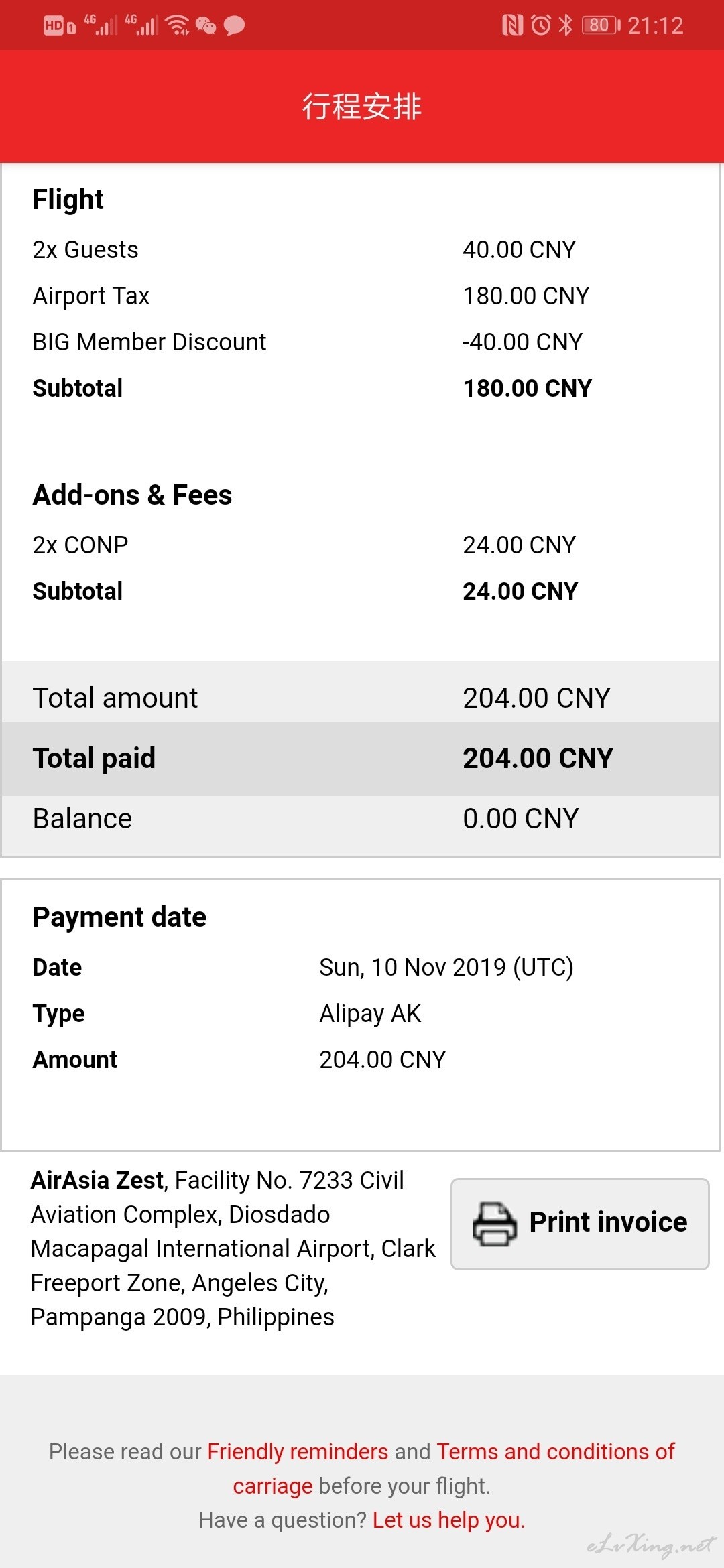
Task: Tap the Print invoice button
Action: tap(580, 1224)
